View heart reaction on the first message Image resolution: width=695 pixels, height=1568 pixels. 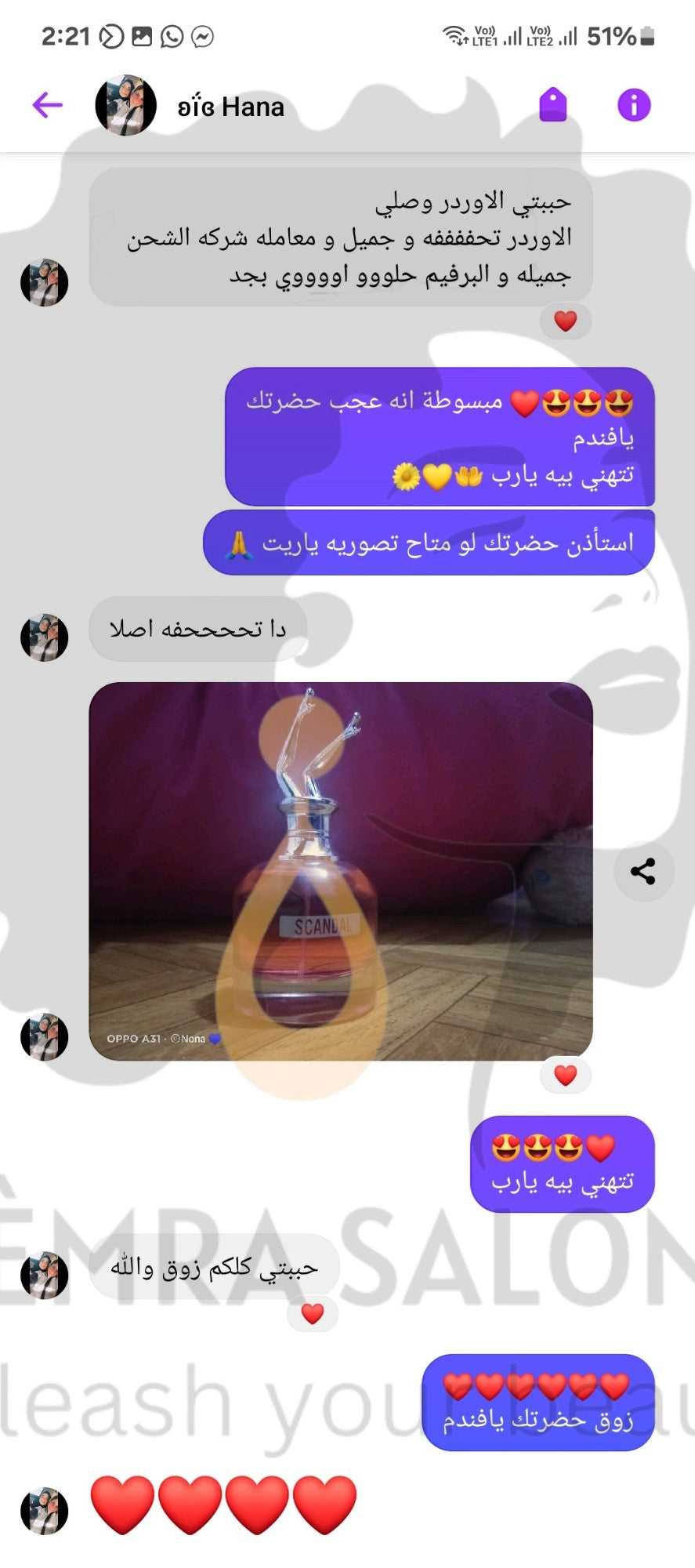click(x=565, y=321)
